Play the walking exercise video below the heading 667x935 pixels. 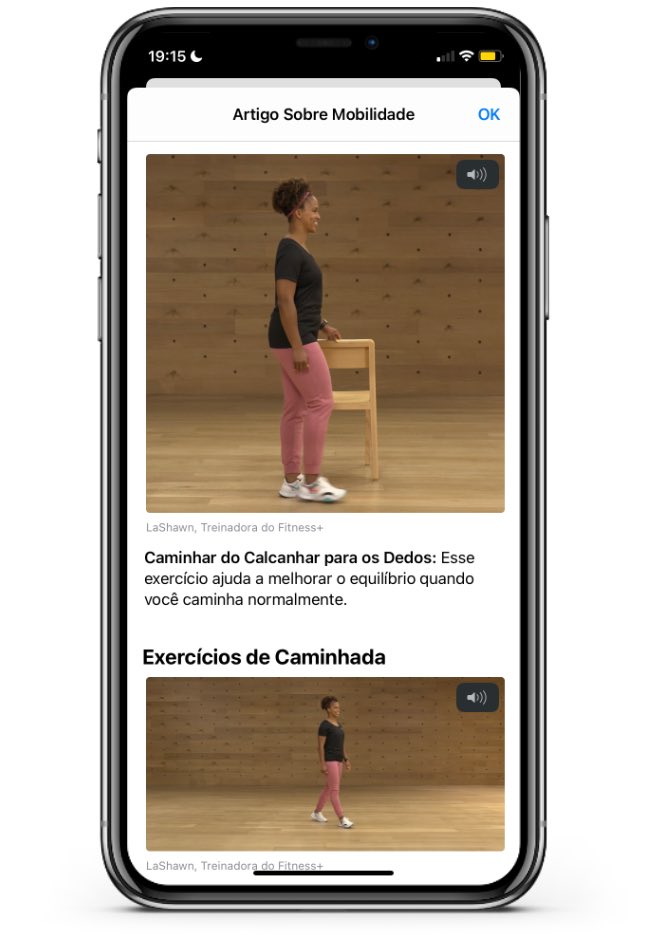click(325, 764)
